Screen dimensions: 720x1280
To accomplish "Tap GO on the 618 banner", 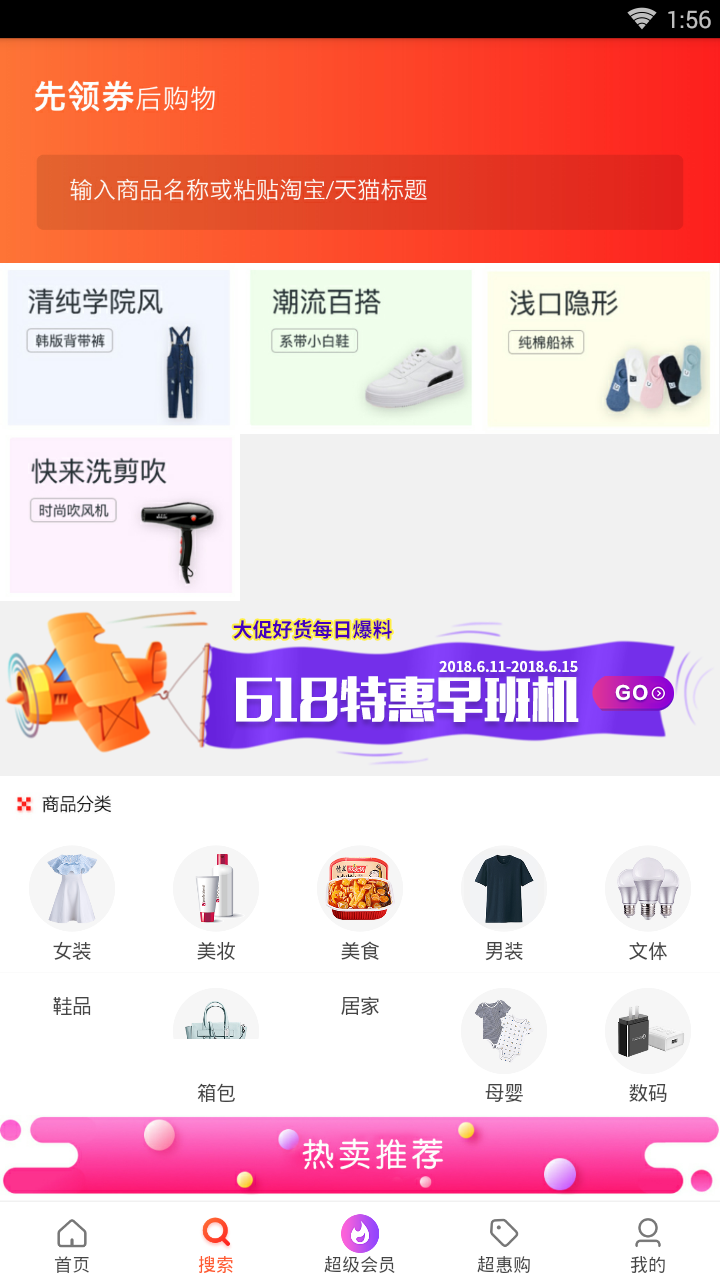I will 633,693.
